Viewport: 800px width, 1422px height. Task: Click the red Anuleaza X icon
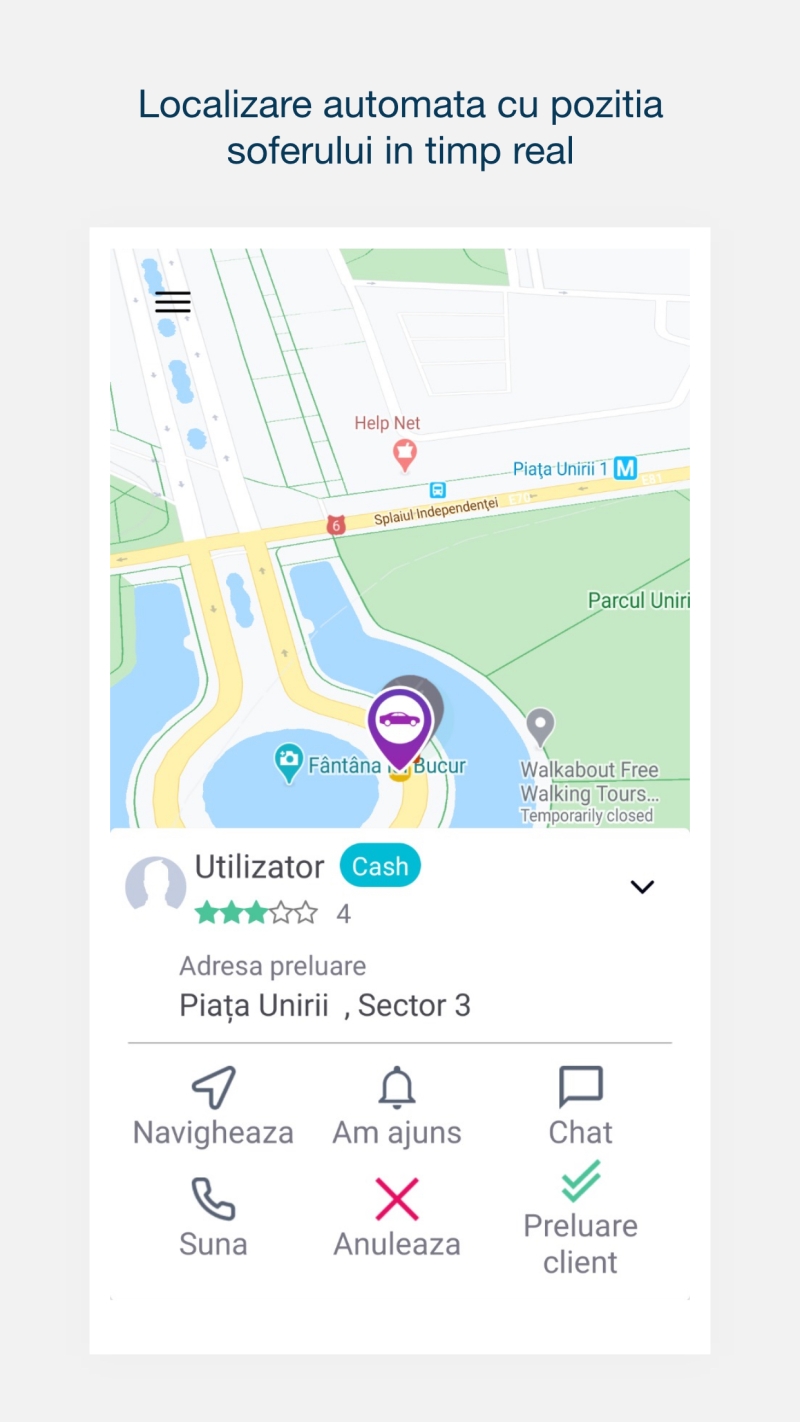coord(397,1200)
